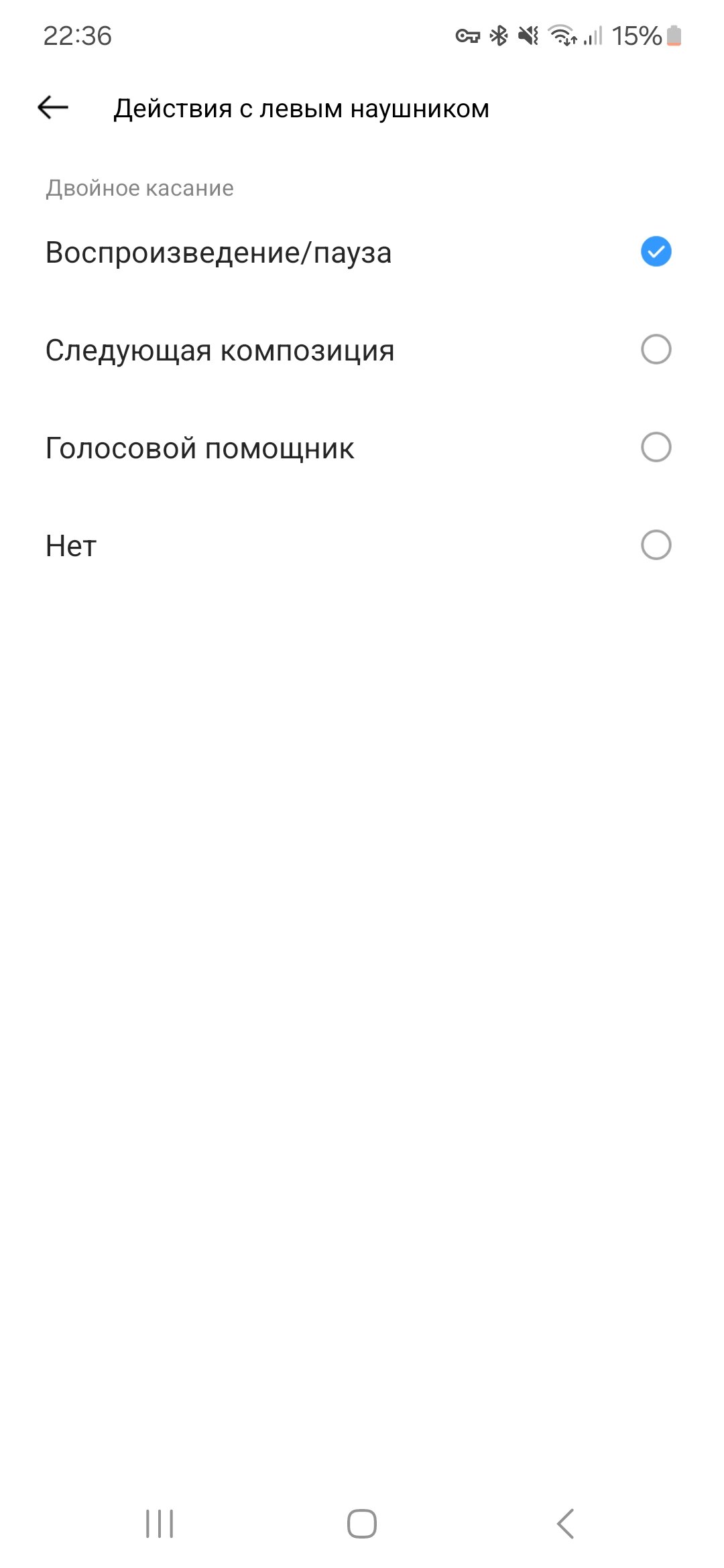Tap the system home button
This screenshot has width=724, height=1568.
pos(362,1524)
